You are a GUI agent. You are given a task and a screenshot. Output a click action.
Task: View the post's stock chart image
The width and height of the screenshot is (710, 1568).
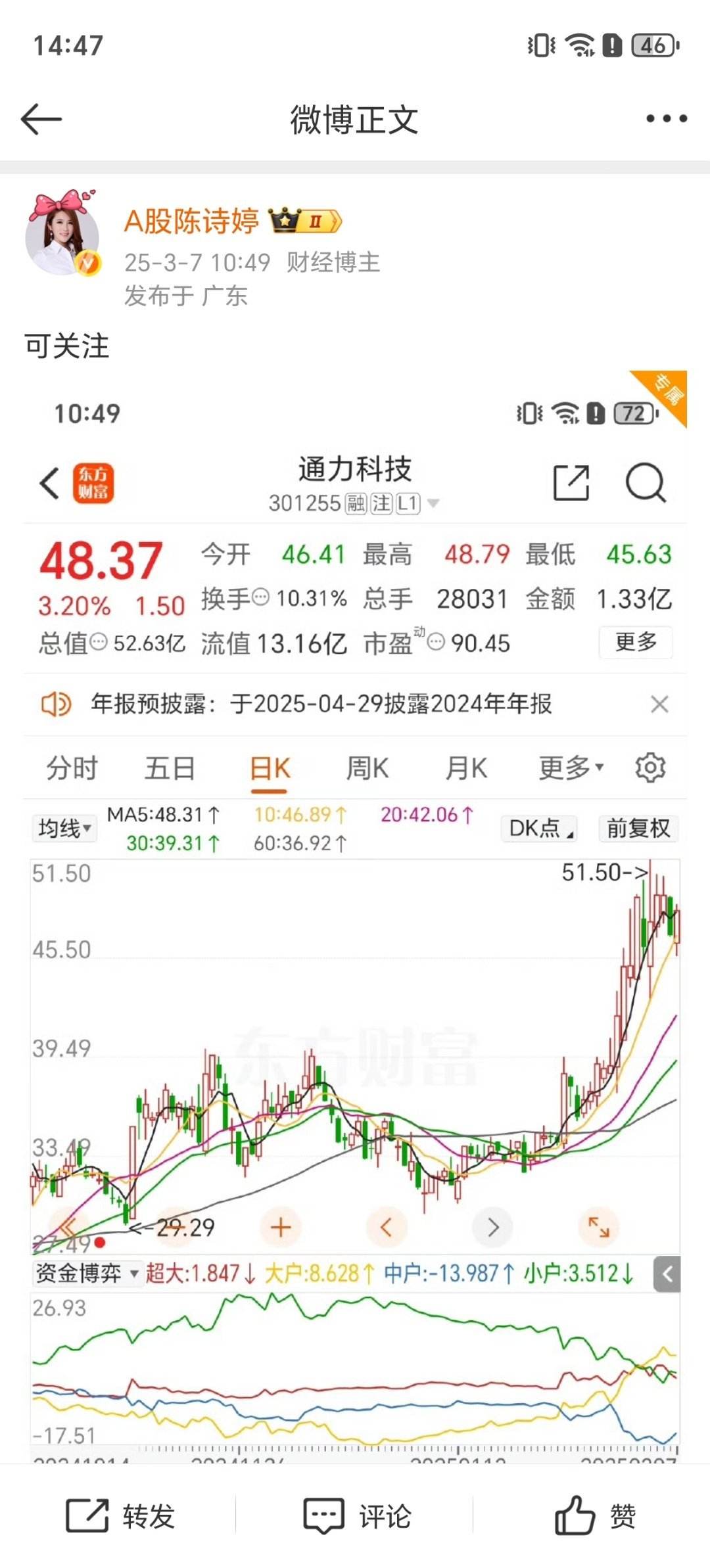(355, 920)
